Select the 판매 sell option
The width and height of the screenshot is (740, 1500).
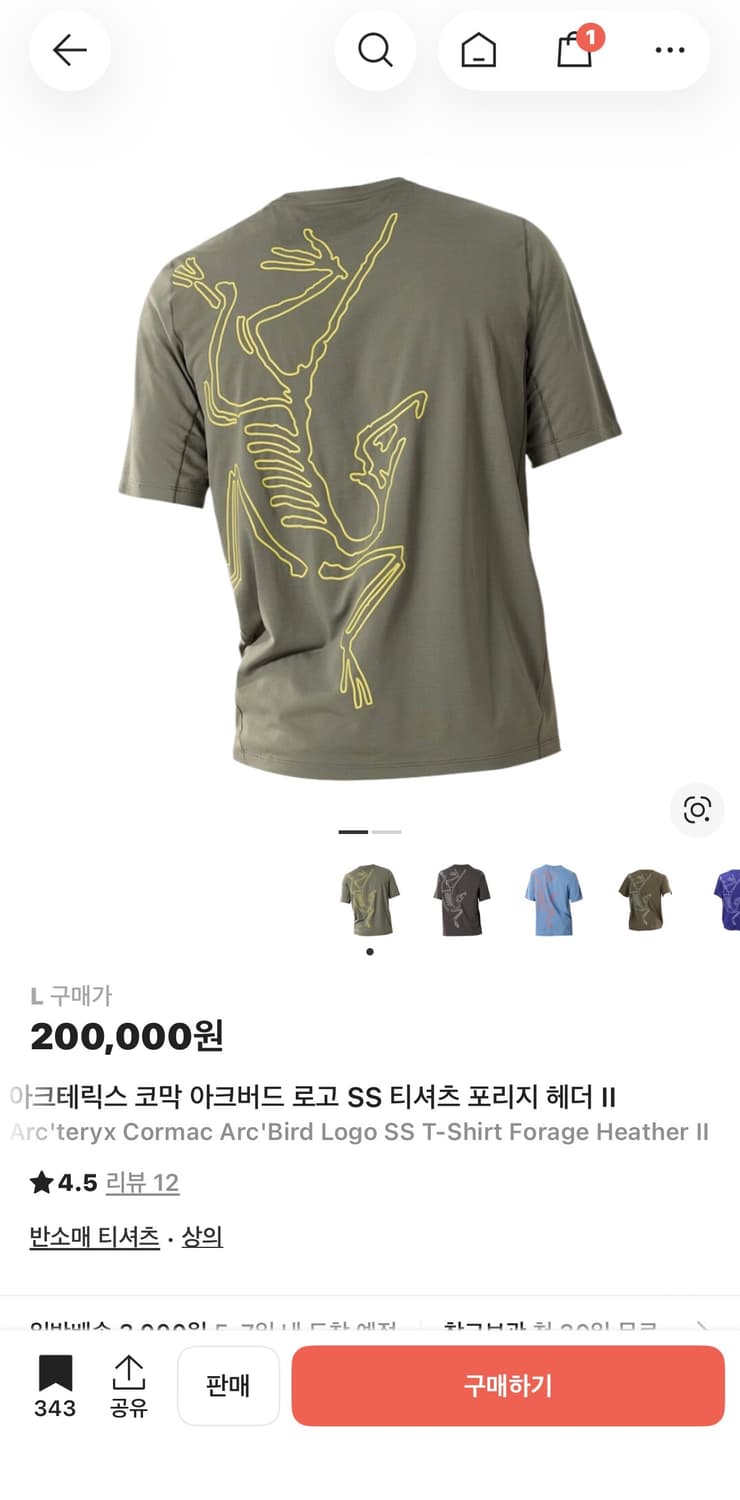[228, 1385]
